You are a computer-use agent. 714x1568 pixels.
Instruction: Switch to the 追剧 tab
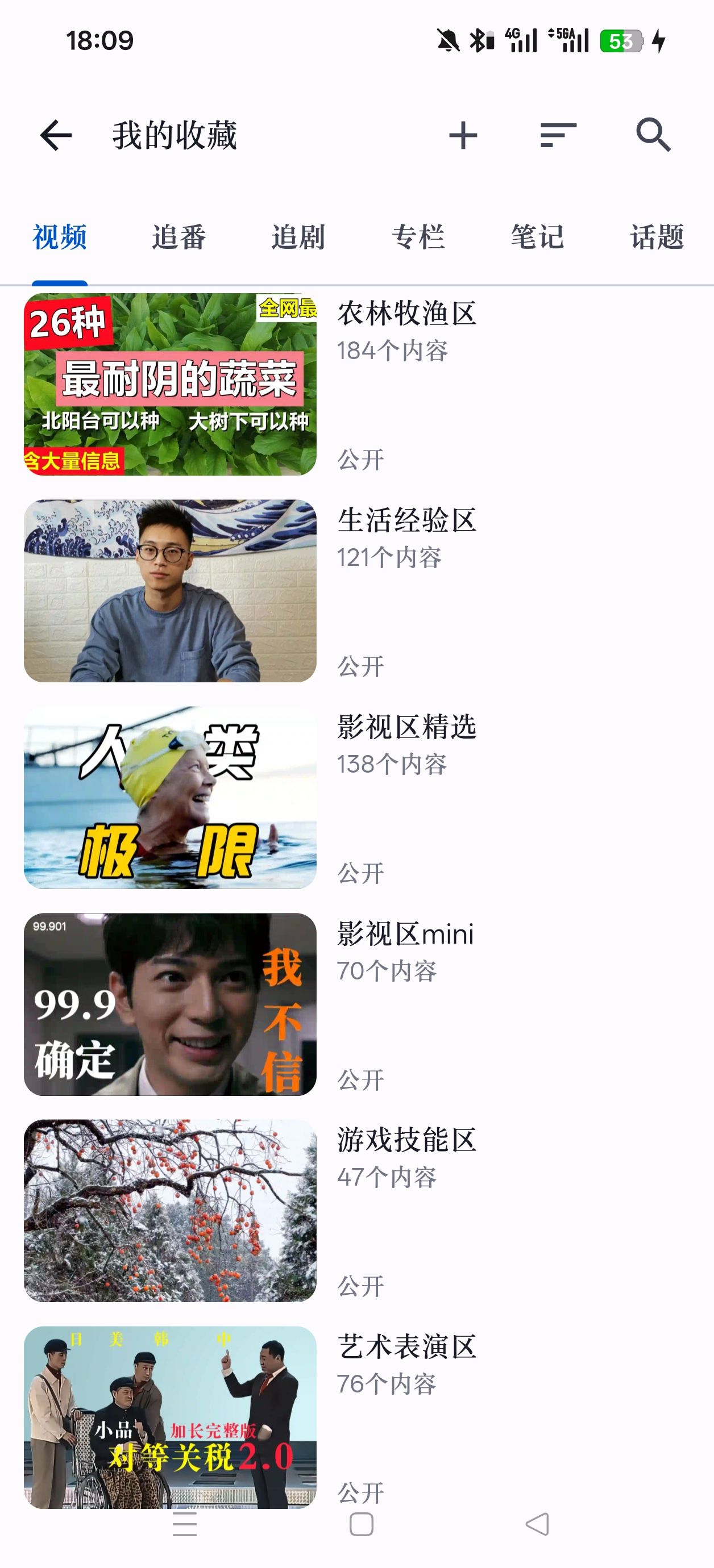pyautogui.click(x=298, y=237)
